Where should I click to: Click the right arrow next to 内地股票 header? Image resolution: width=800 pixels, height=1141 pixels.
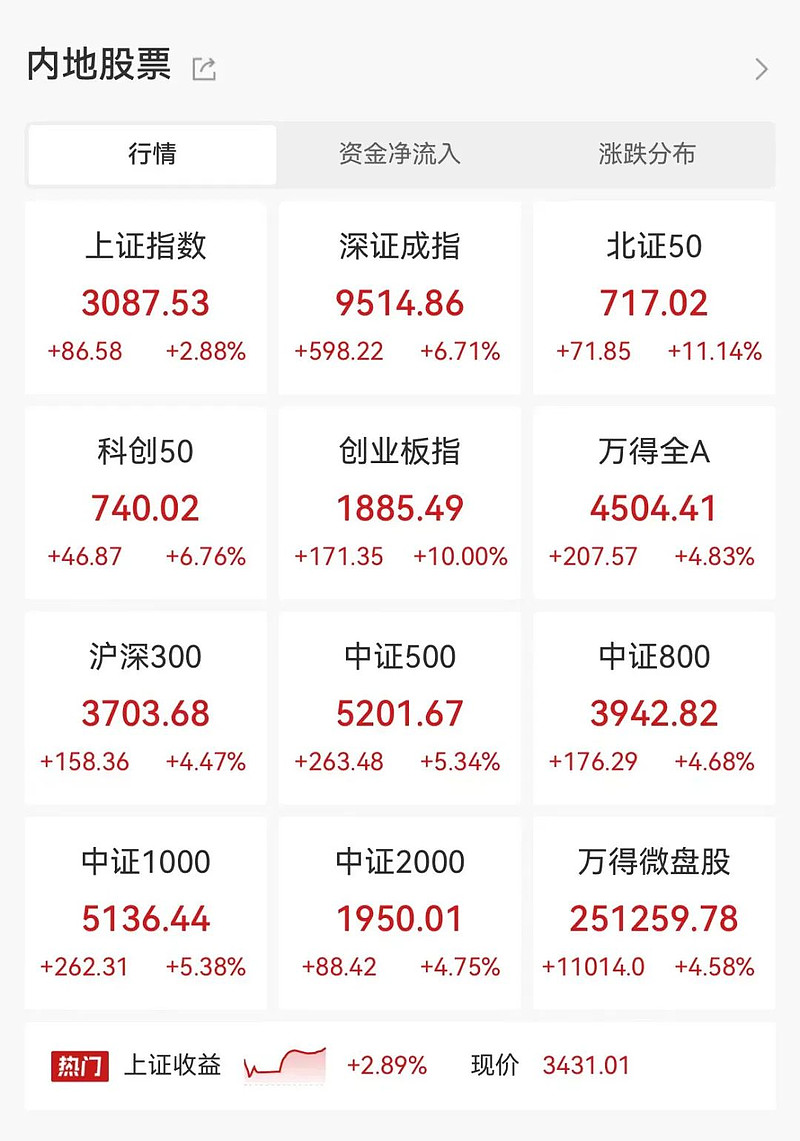click(762, 68)
